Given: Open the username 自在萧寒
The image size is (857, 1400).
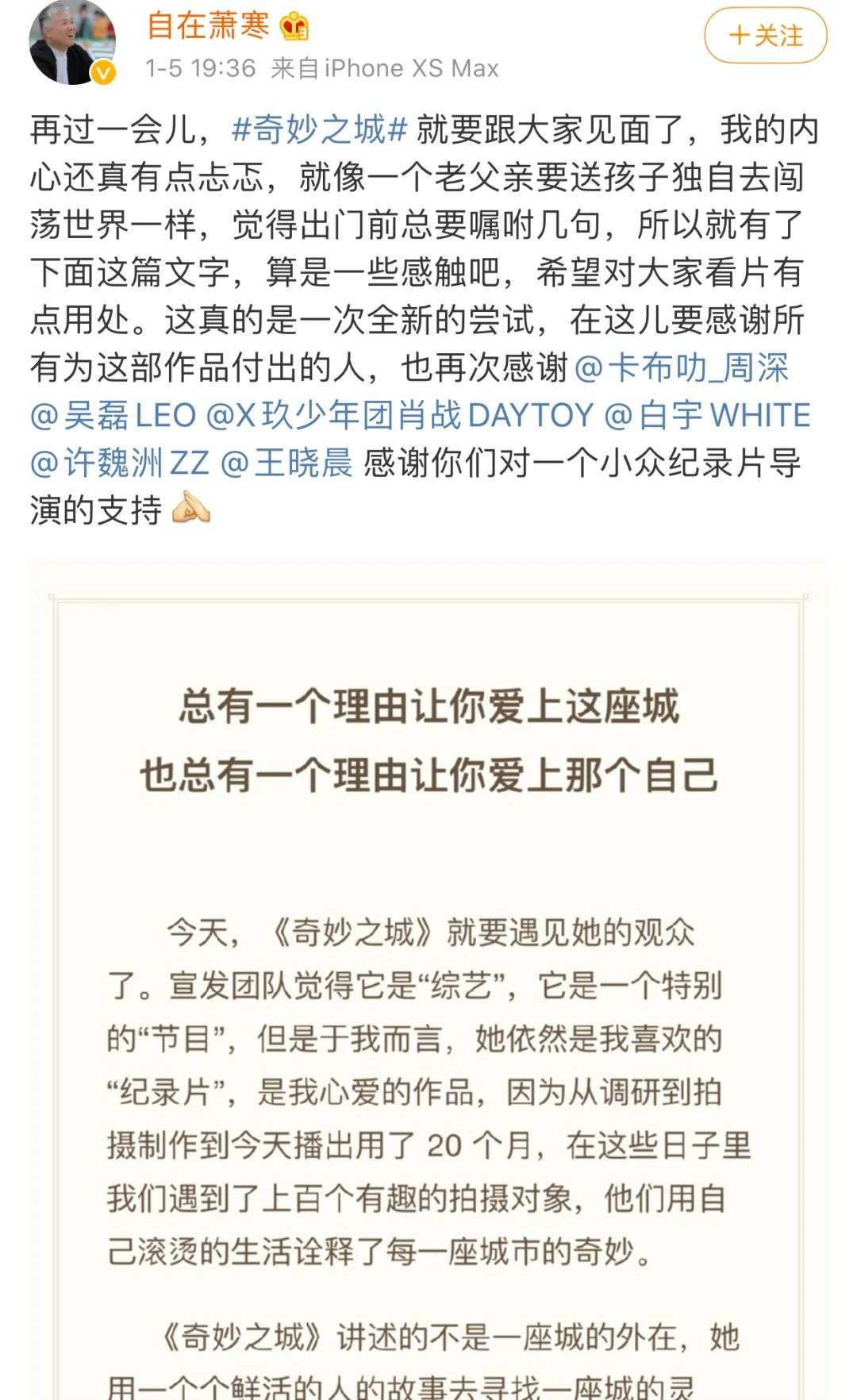Looking at the screenshot, I should pos(208,26).
